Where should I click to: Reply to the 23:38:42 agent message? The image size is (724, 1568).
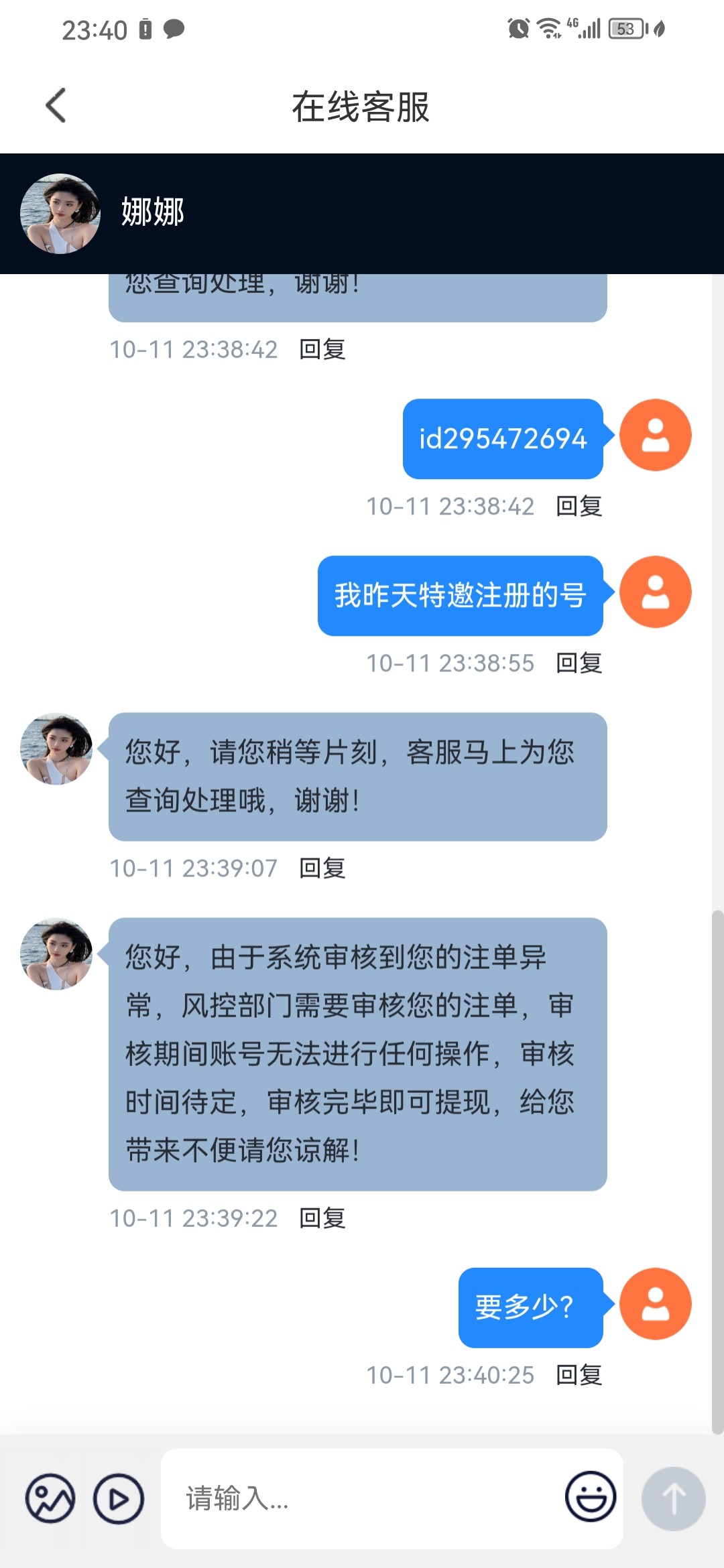[x=322, y=349]
